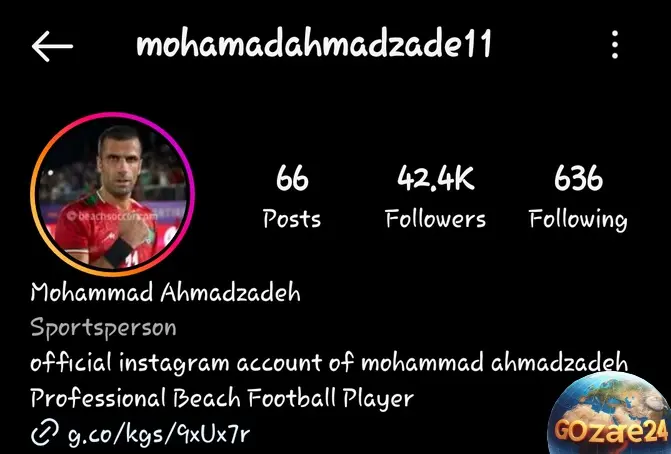Go back using the back arrow

(52, 46)
